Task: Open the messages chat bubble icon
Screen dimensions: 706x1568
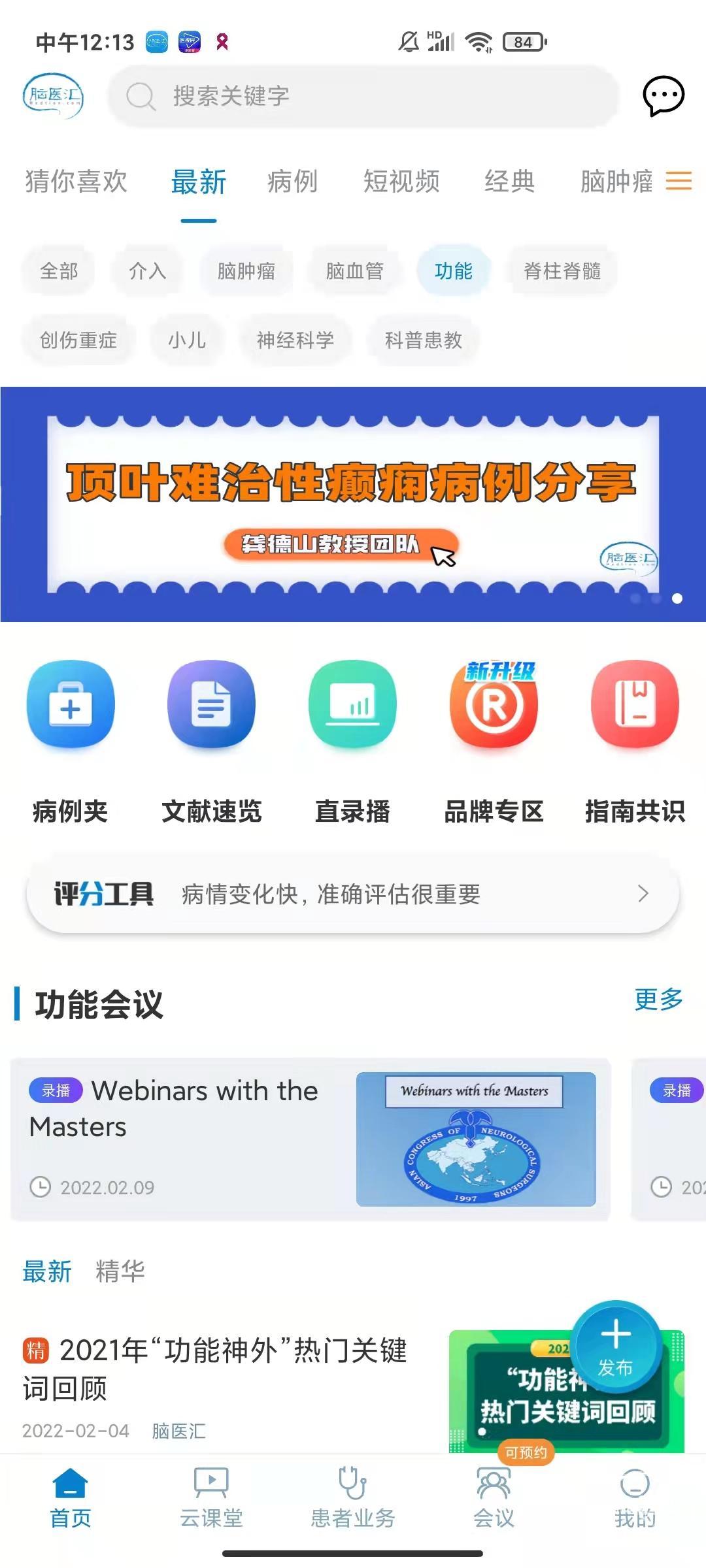Action: pyautogui.click(x=664, y=96)
